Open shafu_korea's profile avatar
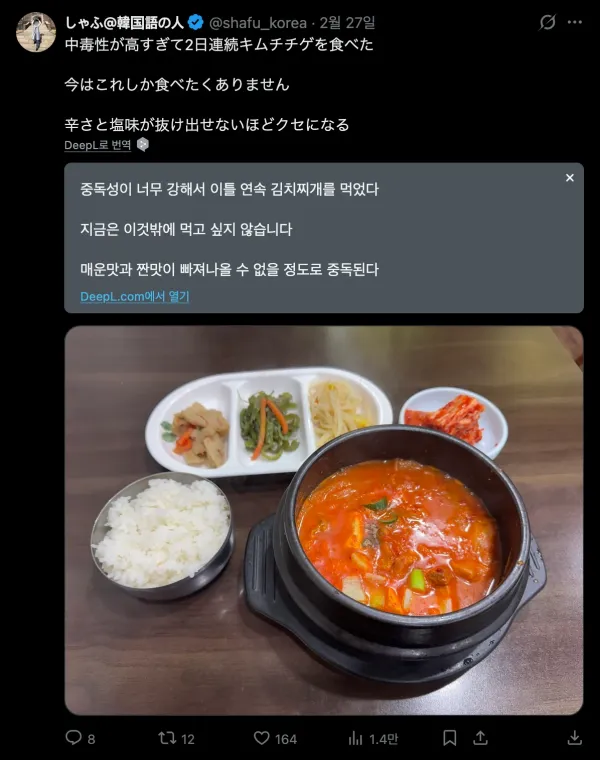The height and width of the screenshot is (760, 600). (35, 32)
